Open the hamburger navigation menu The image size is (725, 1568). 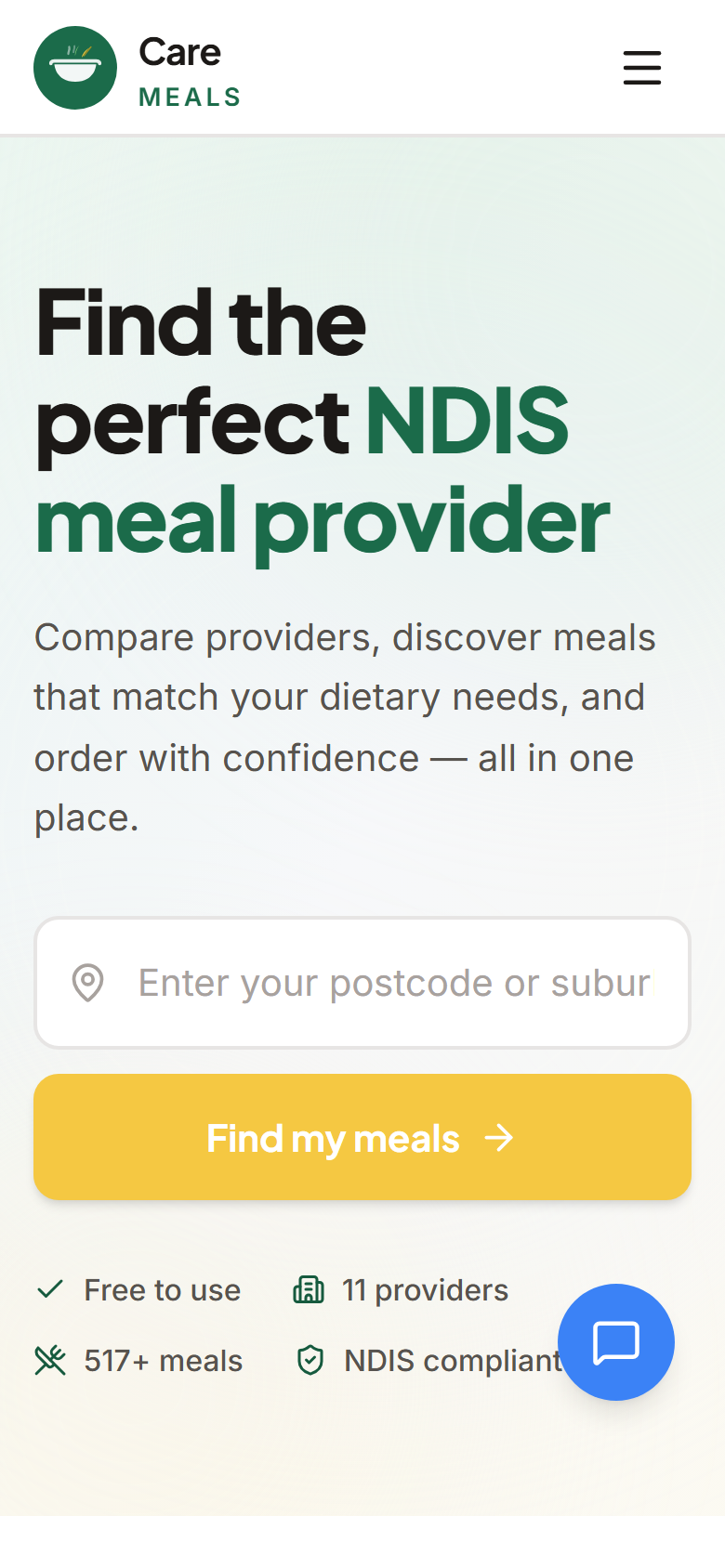tap(641, 68)
